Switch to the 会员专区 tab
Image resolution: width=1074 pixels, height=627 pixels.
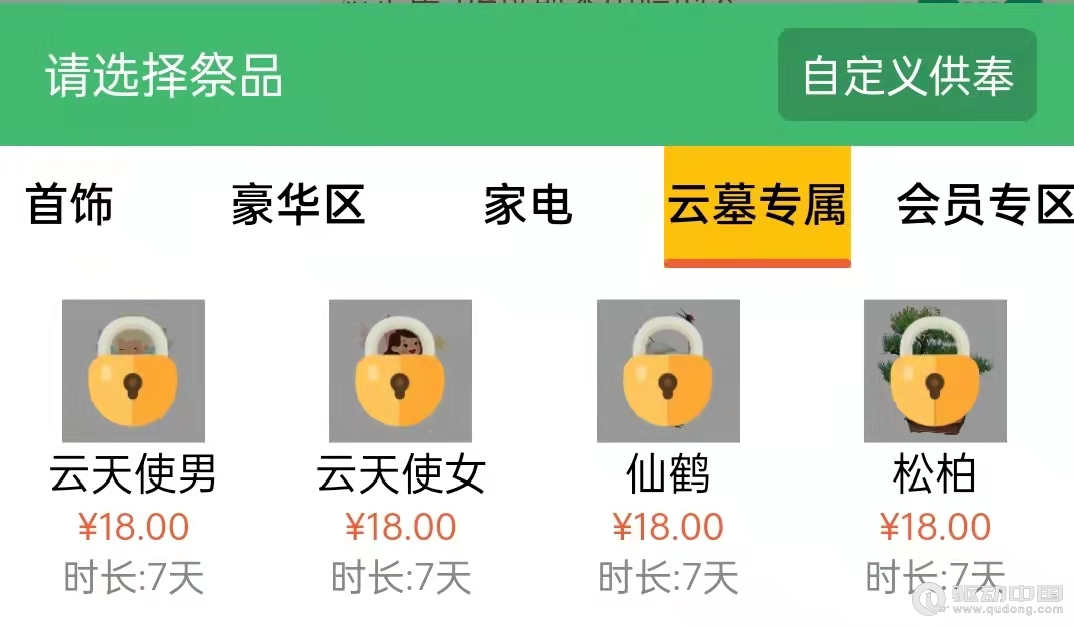click(985, 204)
